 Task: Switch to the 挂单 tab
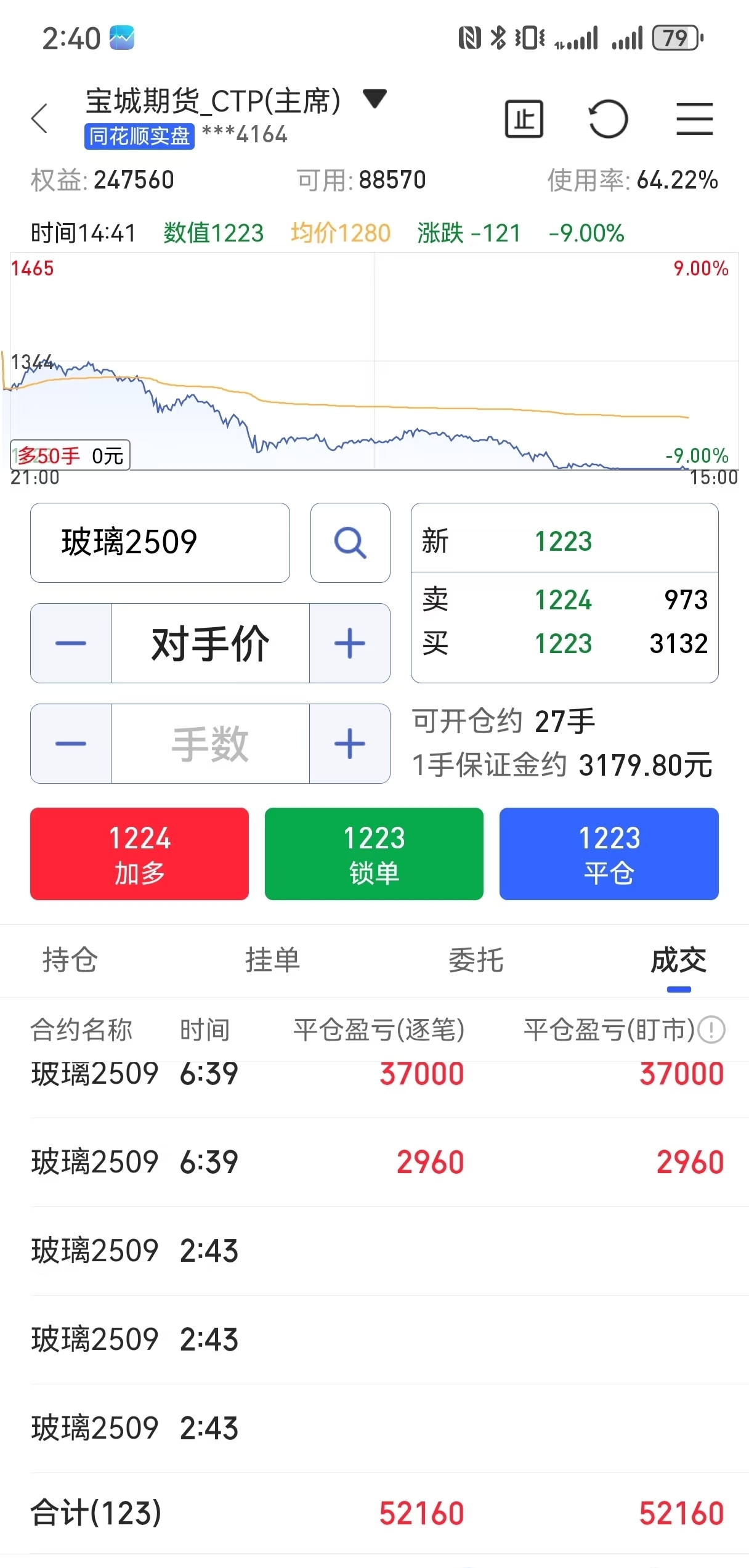273,960
